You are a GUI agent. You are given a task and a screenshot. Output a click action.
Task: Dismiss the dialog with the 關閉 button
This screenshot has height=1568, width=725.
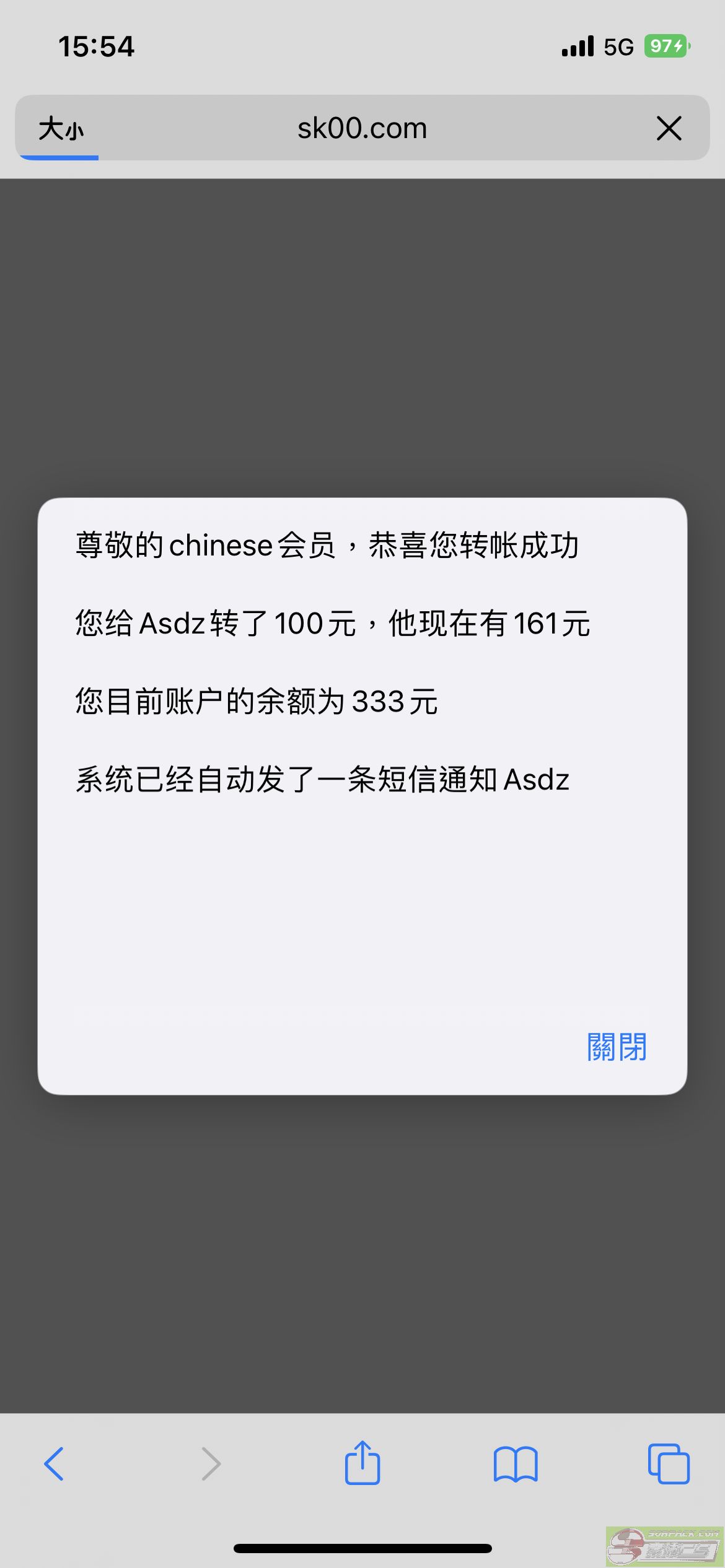click(x=617, y=1047)
